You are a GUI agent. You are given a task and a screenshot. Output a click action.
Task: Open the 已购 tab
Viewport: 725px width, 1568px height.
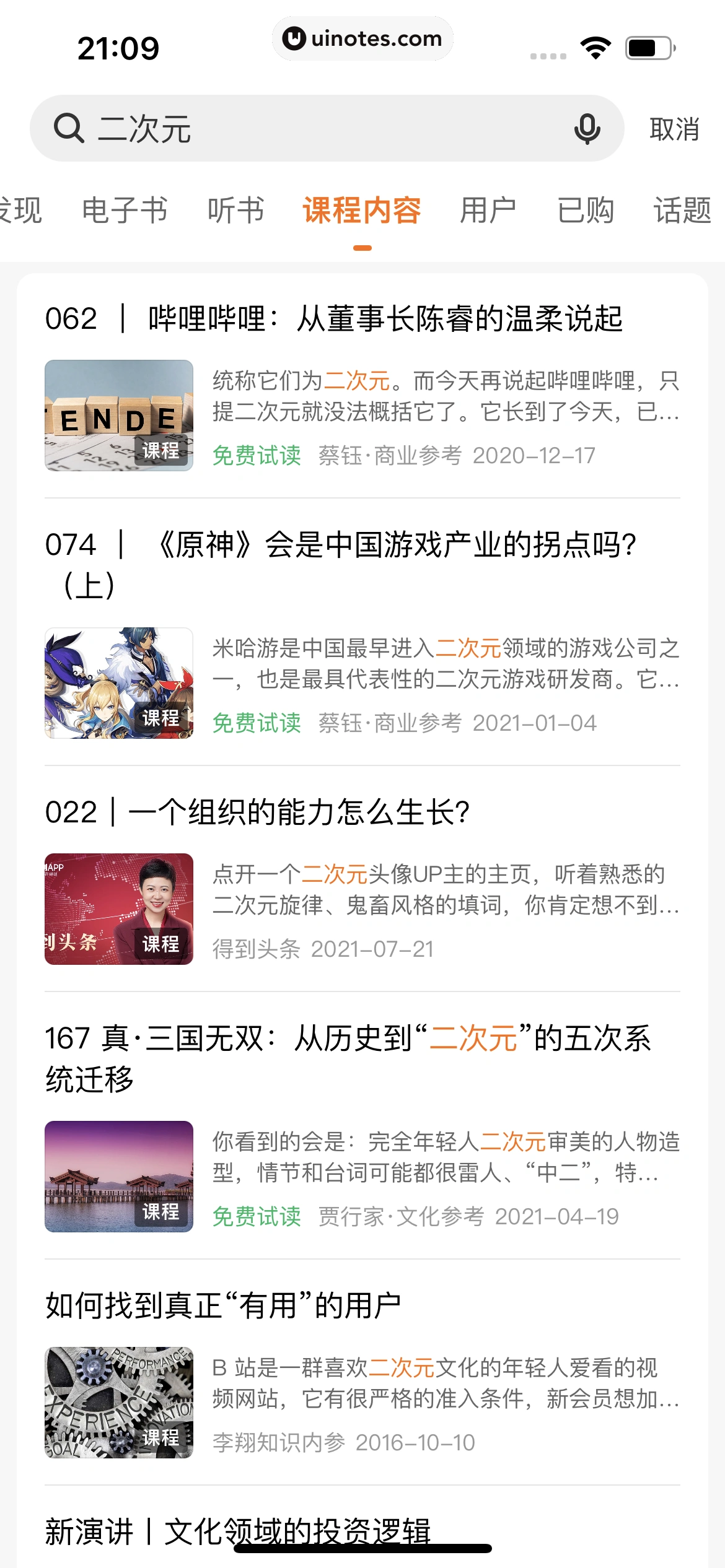point(584,211)
